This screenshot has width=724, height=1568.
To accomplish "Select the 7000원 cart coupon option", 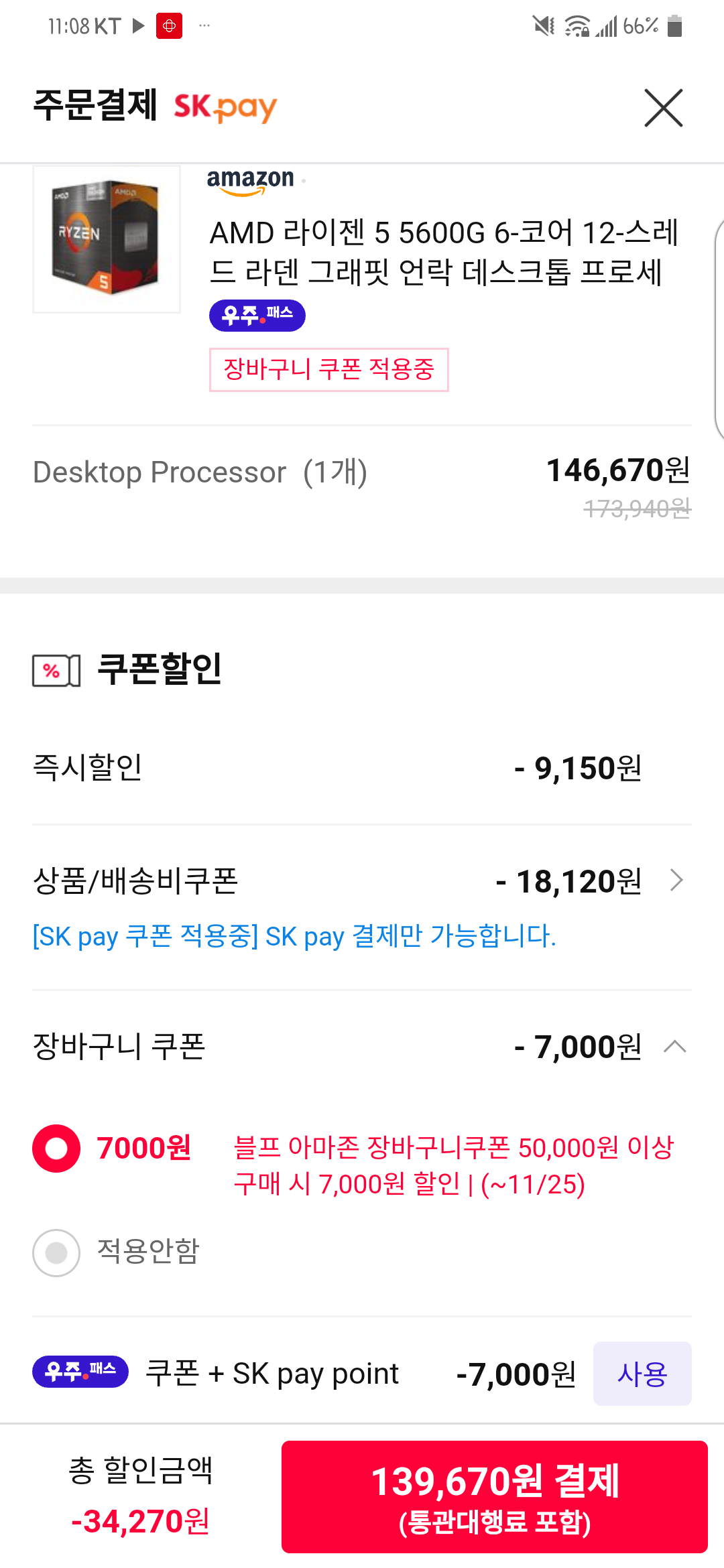I will click(56, 1148).
